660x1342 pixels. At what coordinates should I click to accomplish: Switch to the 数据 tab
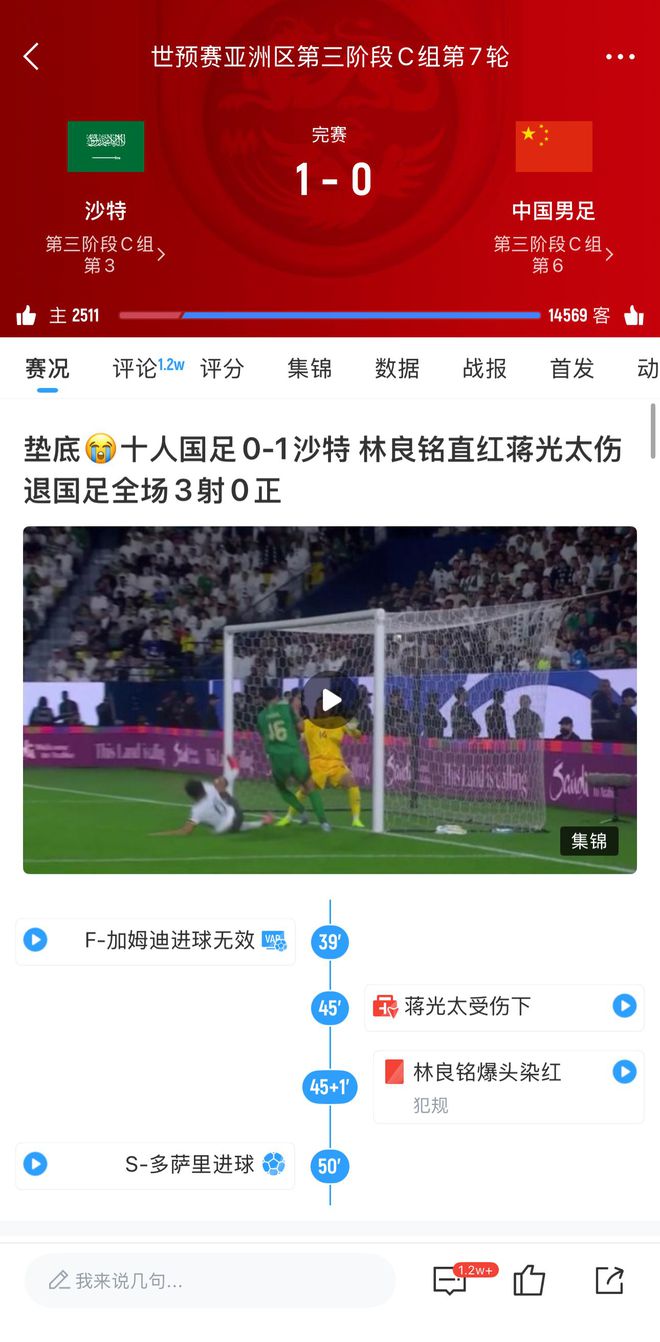[x=397, y=368]
